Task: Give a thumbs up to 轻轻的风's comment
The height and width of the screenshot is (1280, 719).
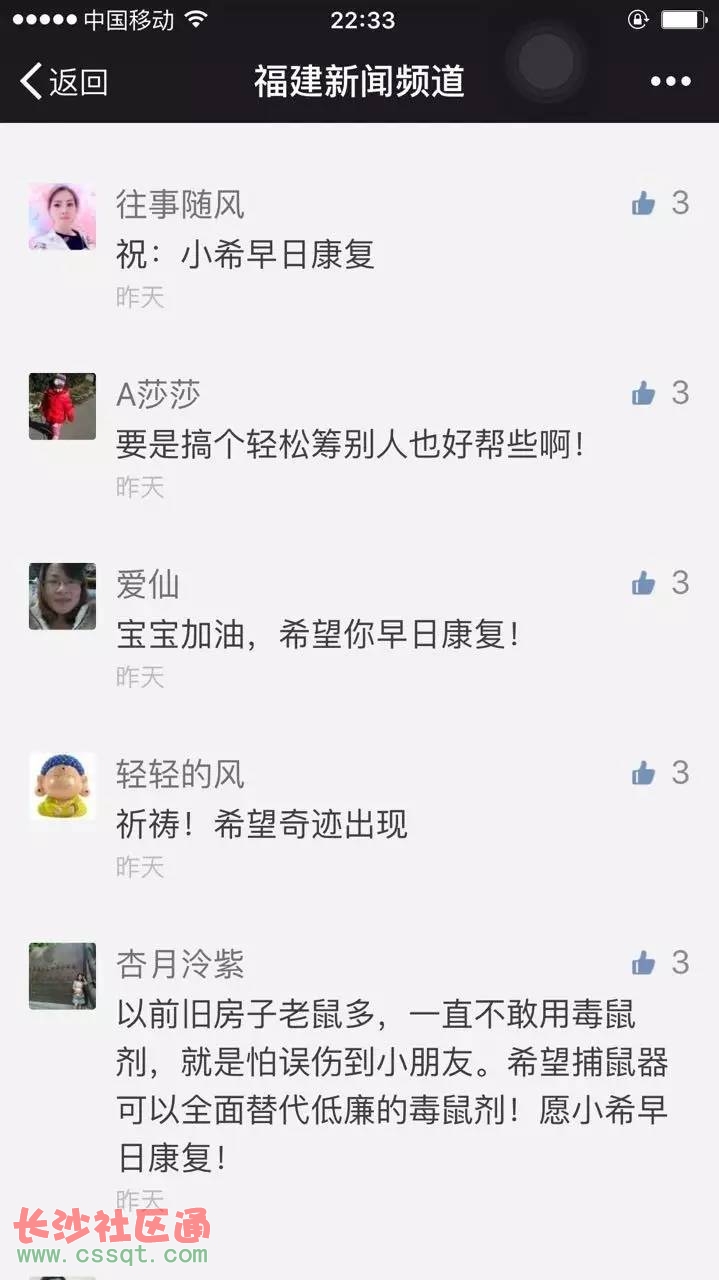Action: 644,773
